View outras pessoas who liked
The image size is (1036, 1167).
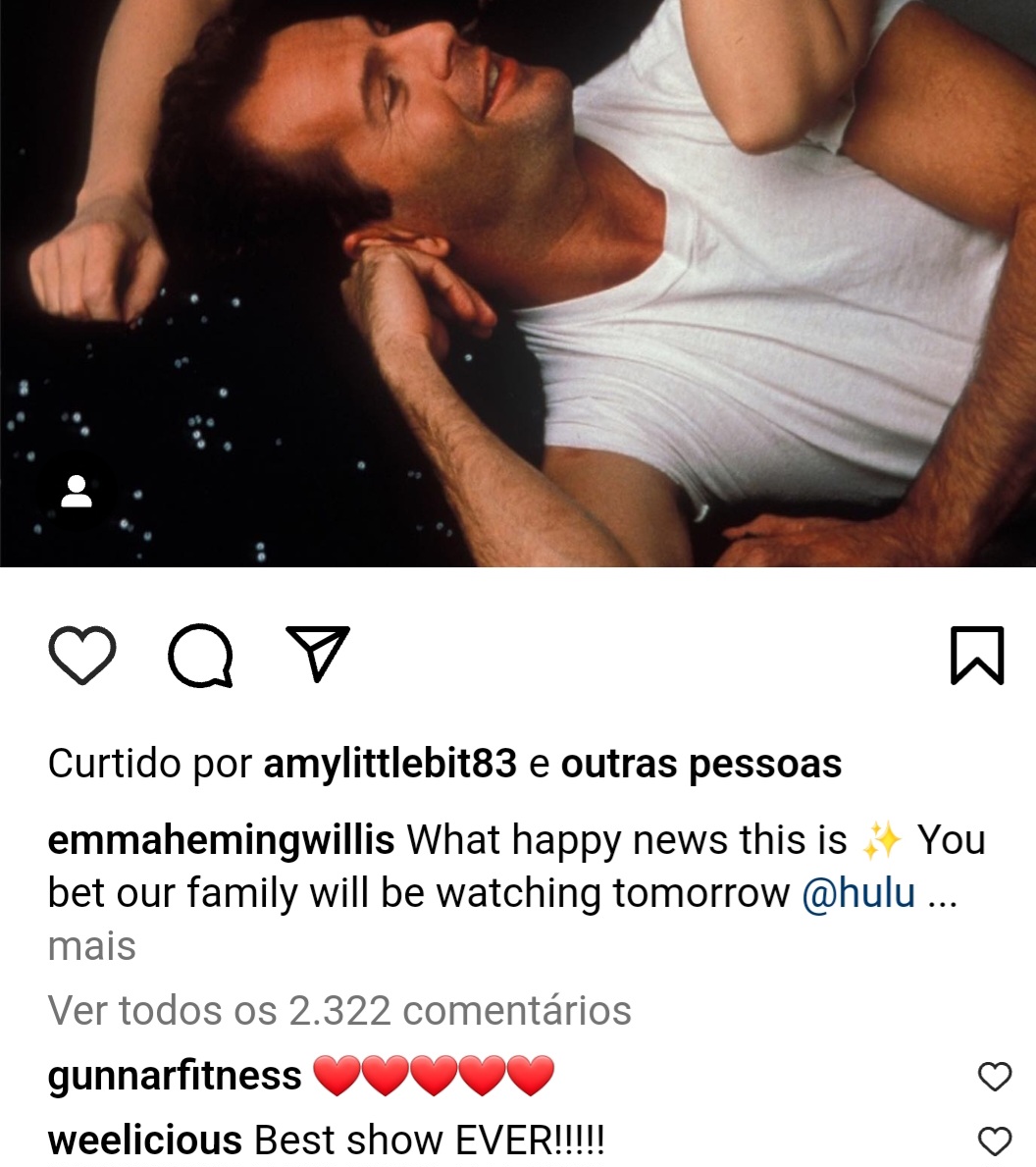(700, 764)
